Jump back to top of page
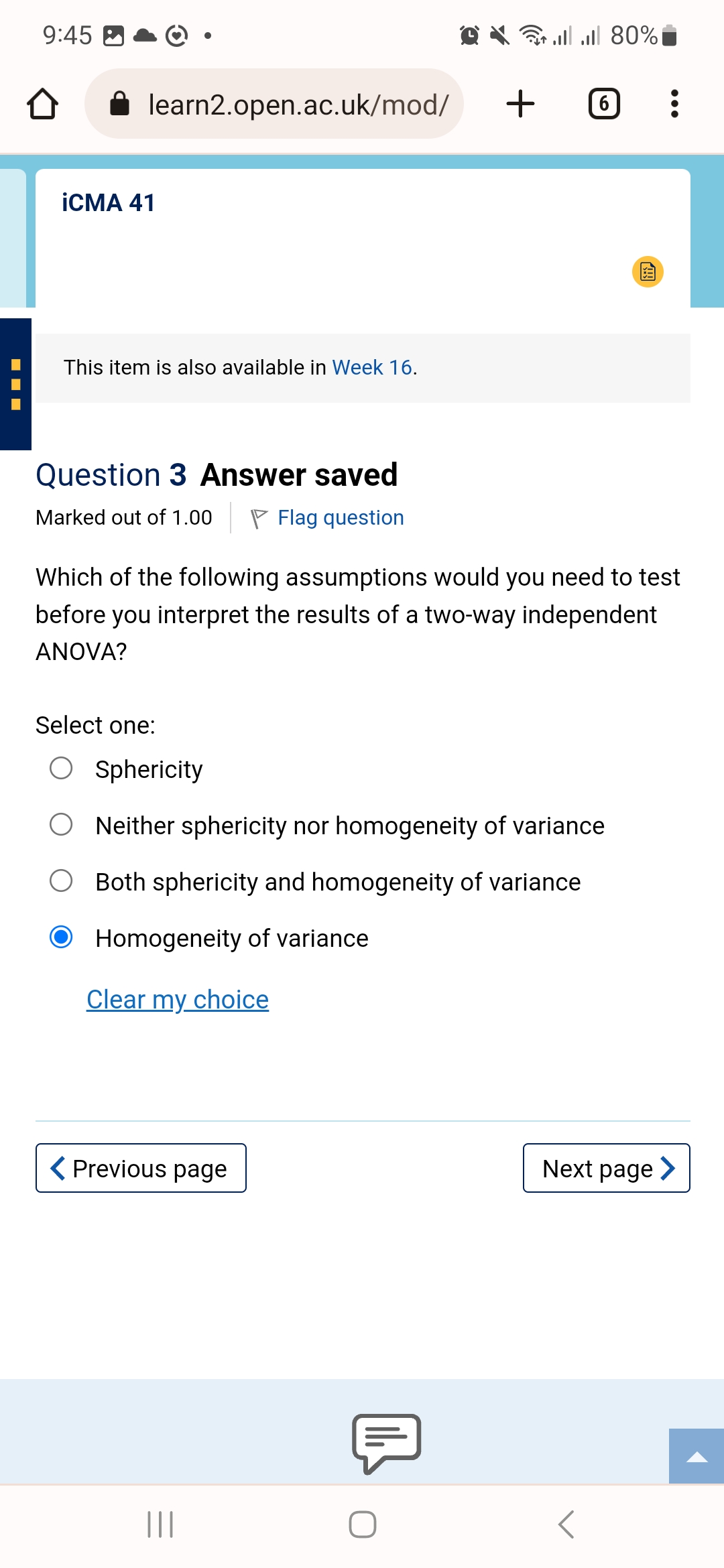 click(697, 1456)
